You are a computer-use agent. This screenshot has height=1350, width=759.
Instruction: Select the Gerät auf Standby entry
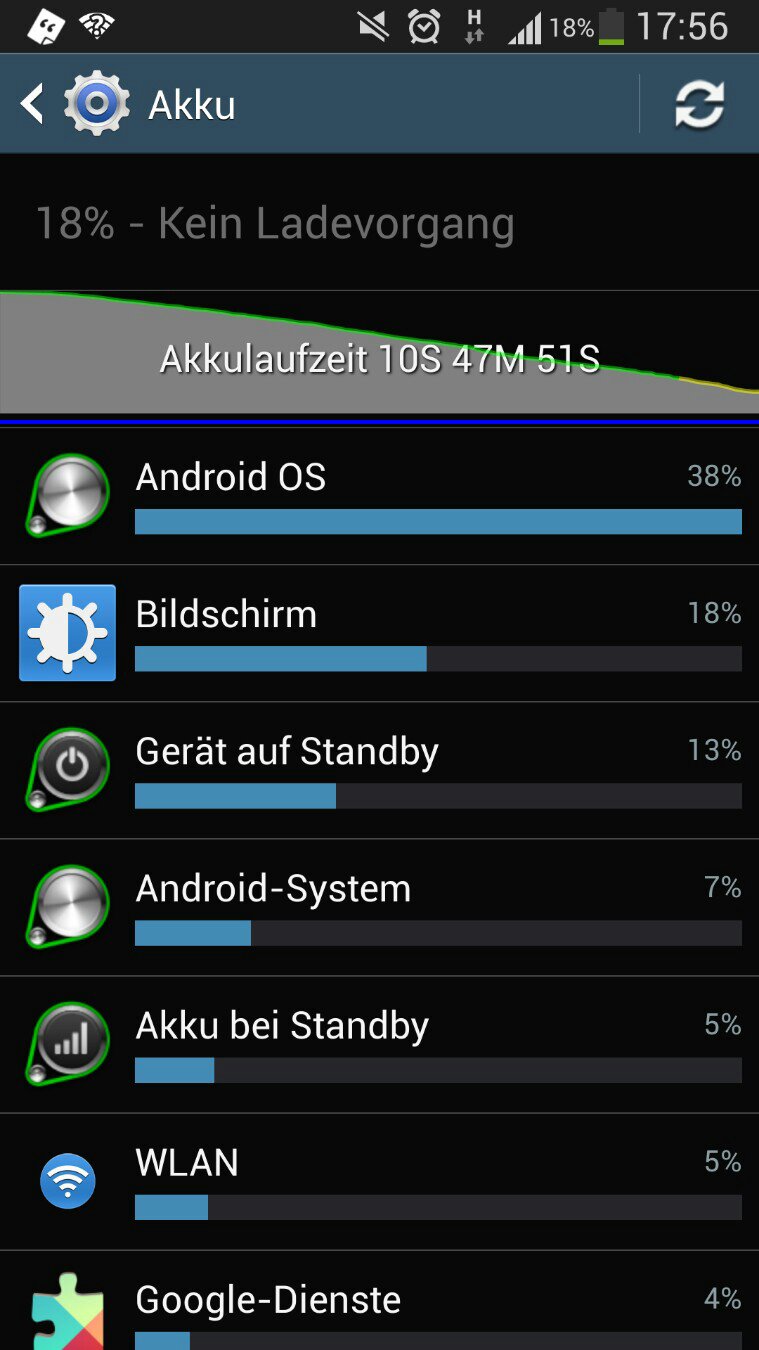click(379, 770)
